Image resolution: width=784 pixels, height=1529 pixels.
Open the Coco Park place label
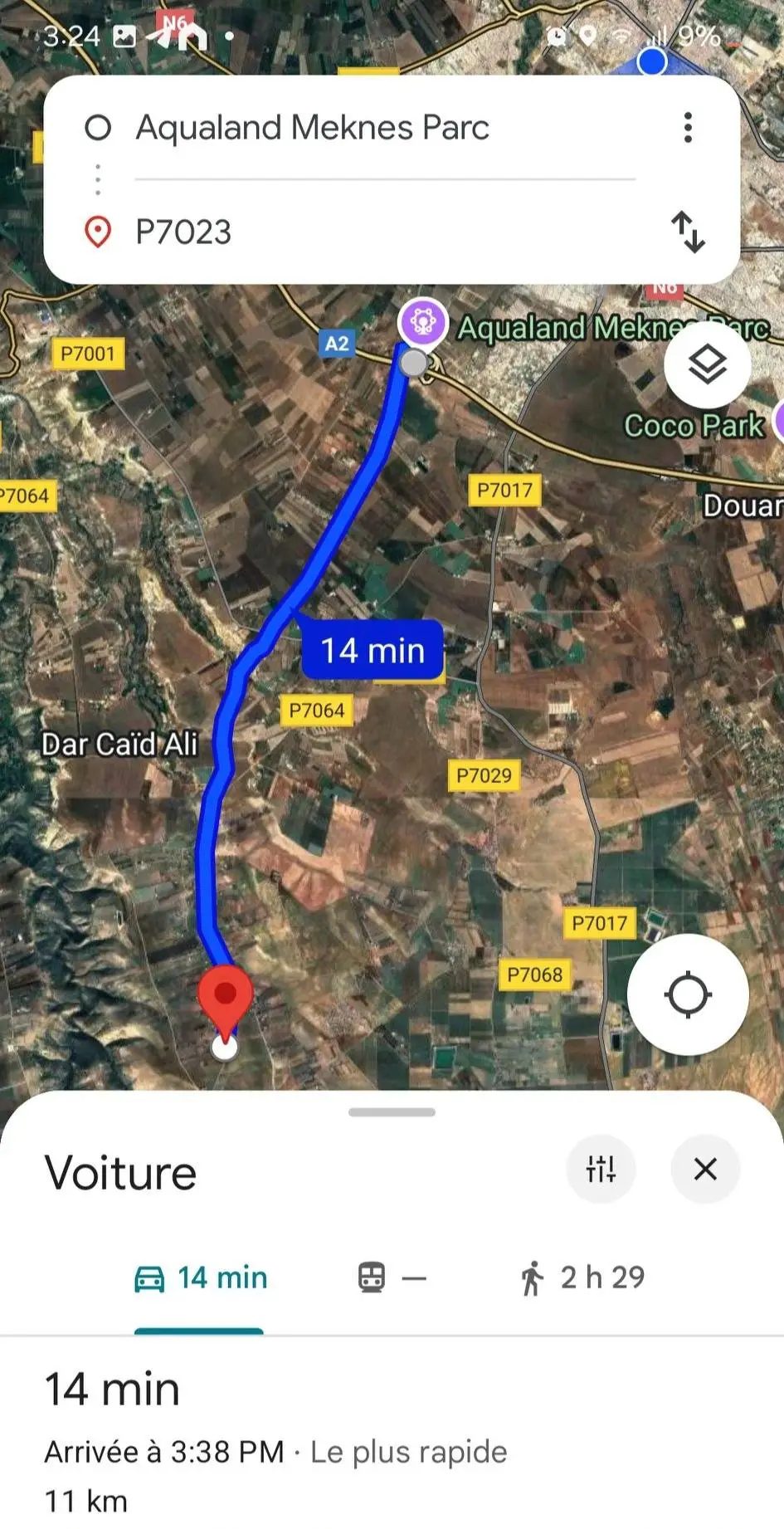[x=694, y=425]
